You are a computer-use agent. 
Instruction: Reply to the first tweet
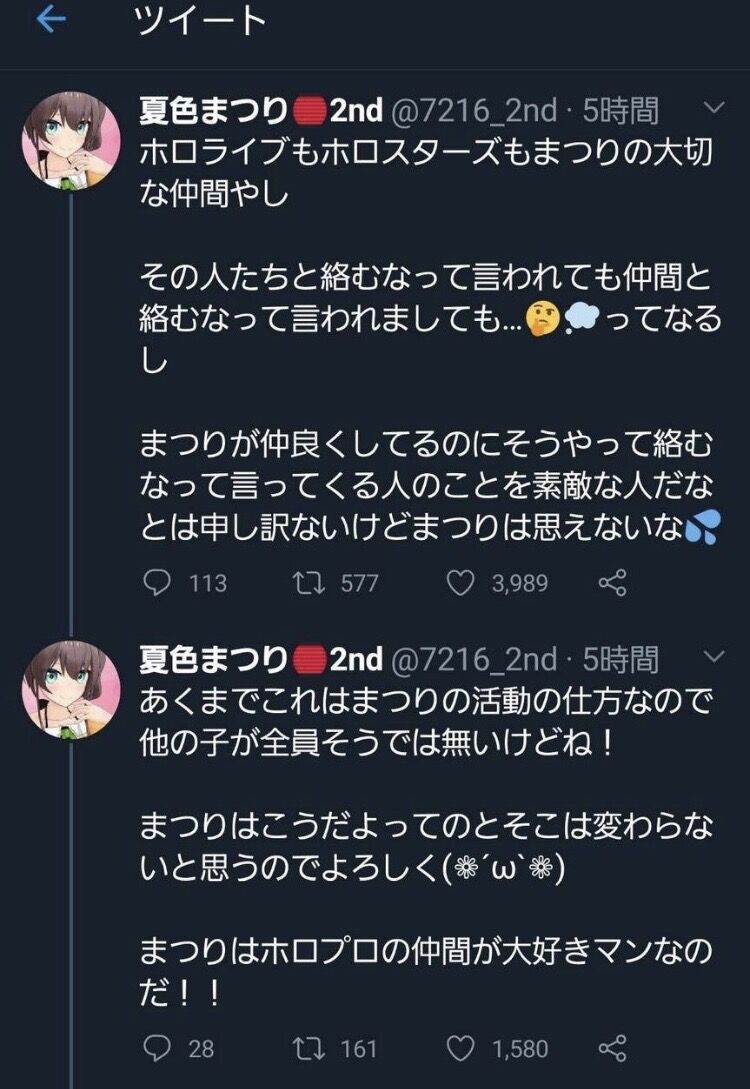pos(155,583)
